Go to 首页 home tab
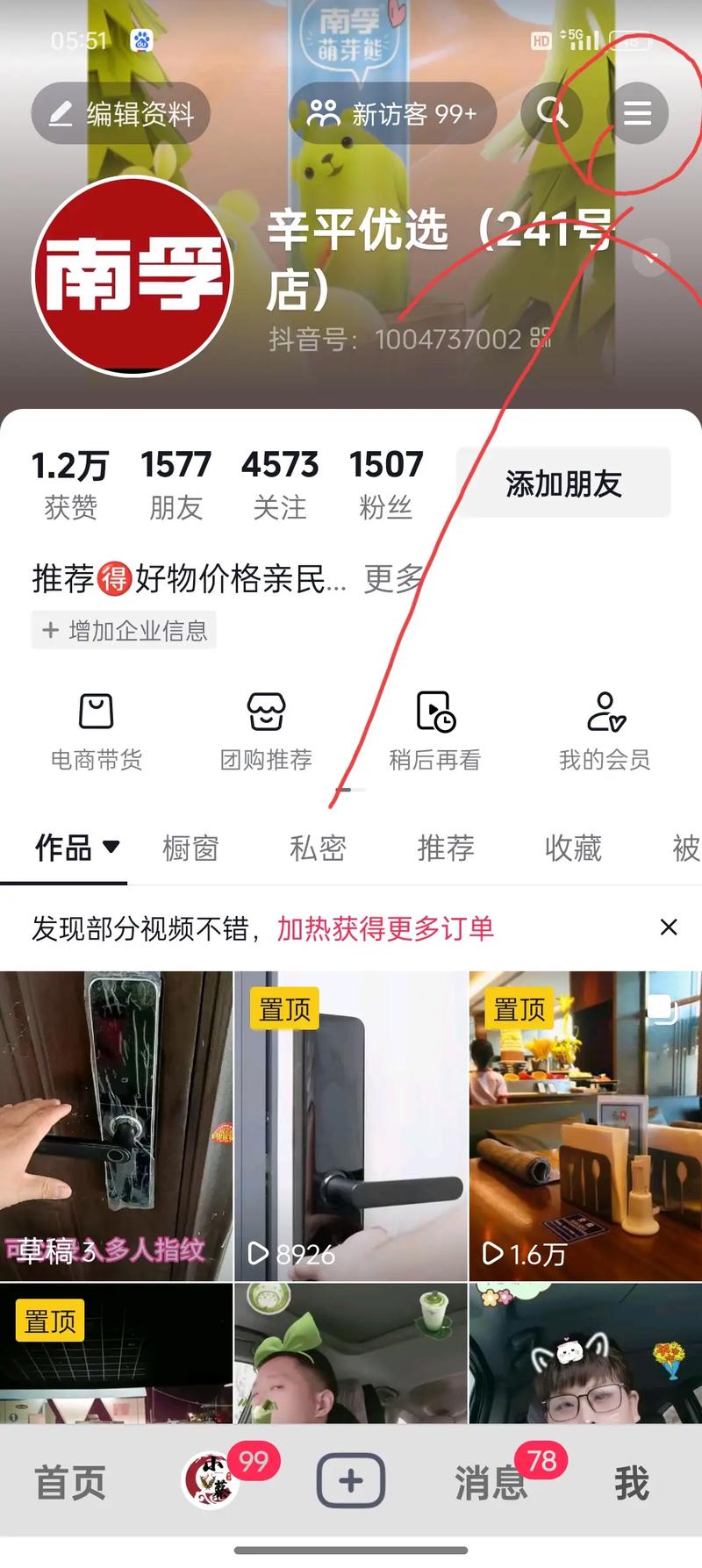The width and height of the screenshot is (702, 1568). [x=70, y=1484]
